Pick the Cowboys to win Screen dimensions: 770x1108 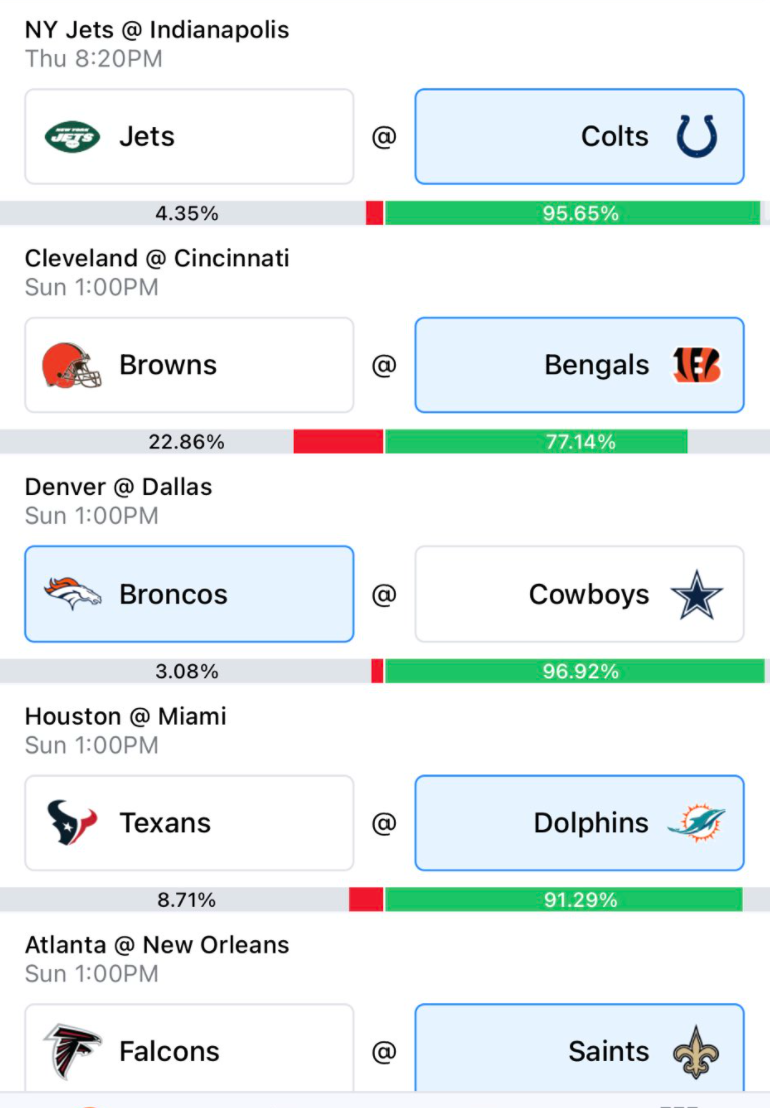[x=579, y=594]
